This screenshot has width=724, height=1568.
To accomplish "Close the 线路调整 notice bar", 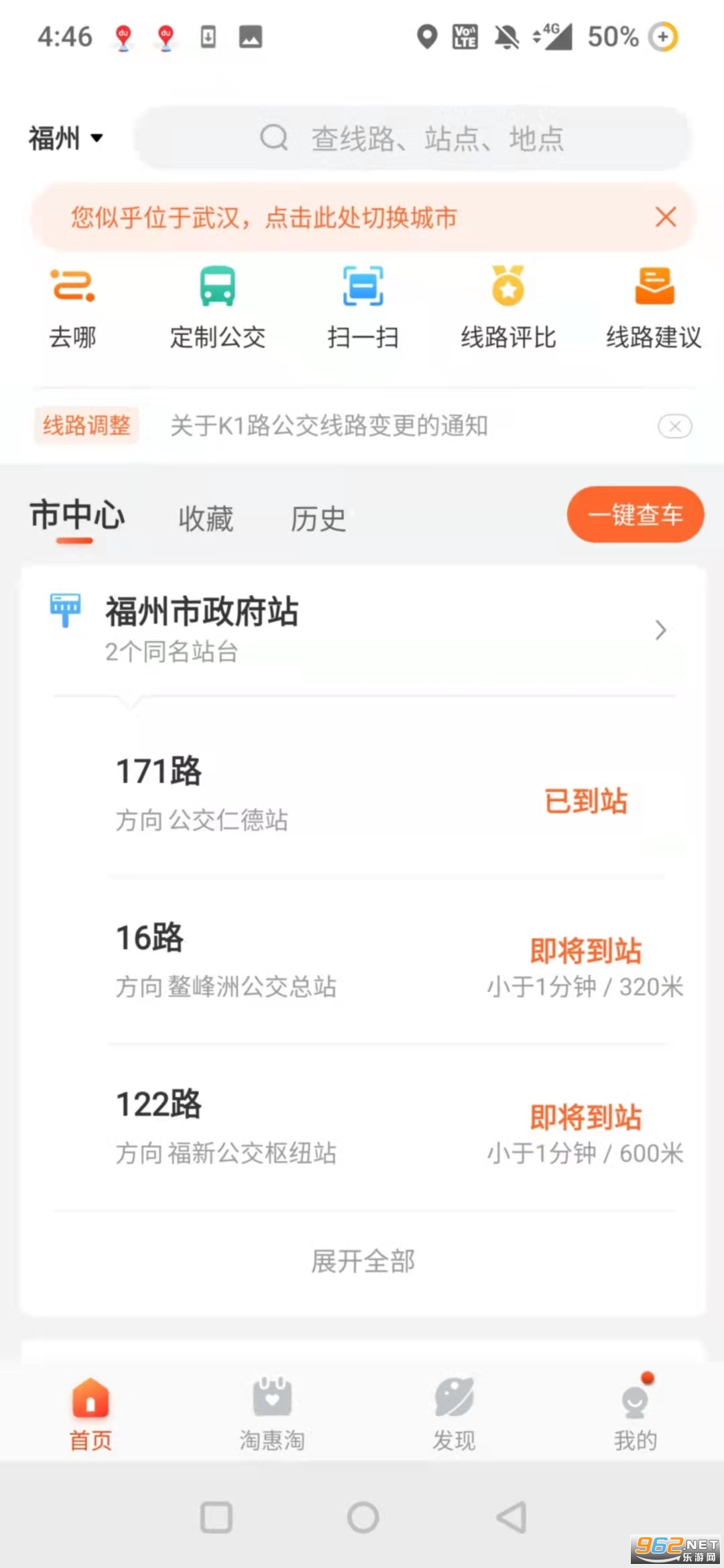I will [x=674, y=426].
